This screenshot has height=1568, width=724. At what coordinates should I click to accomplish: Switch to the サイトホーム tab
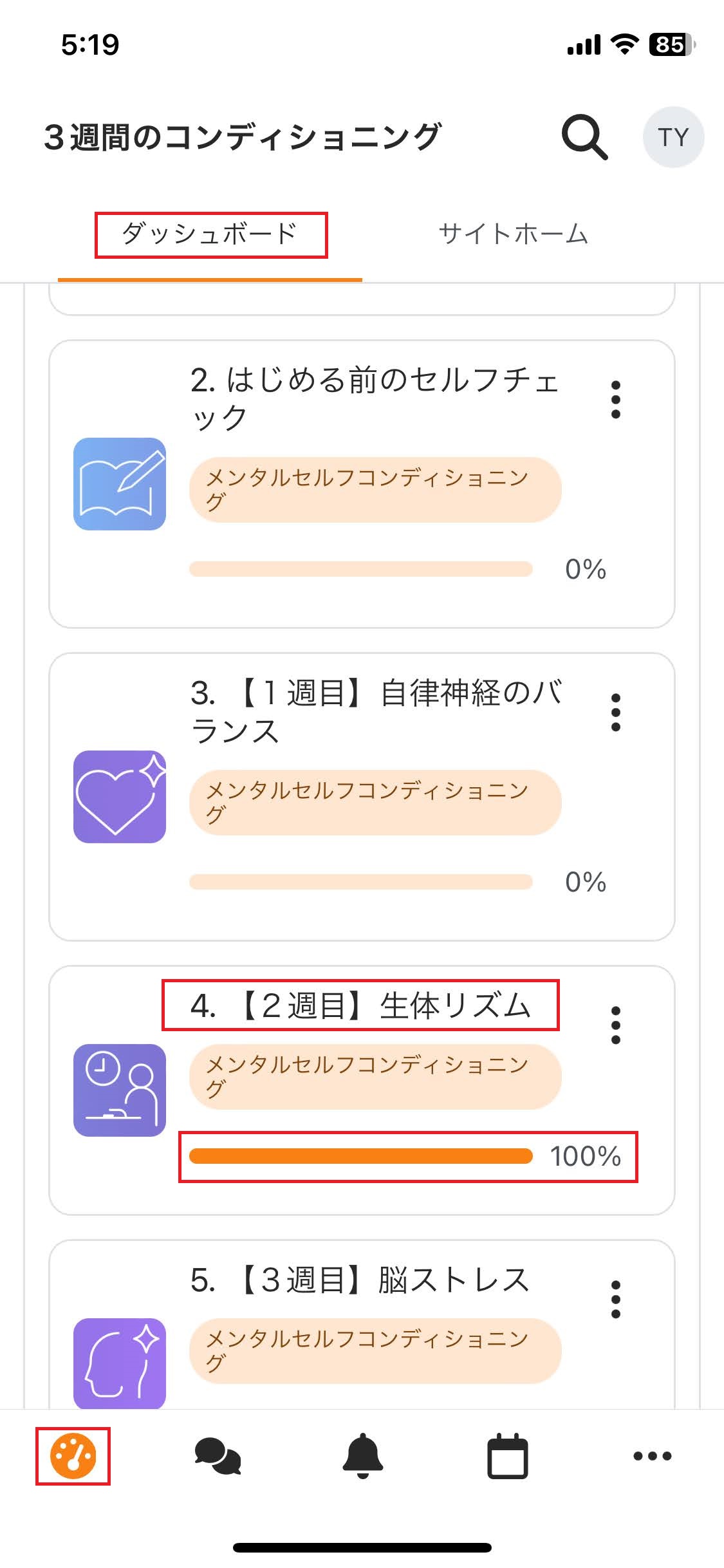(x=514, y=234)
